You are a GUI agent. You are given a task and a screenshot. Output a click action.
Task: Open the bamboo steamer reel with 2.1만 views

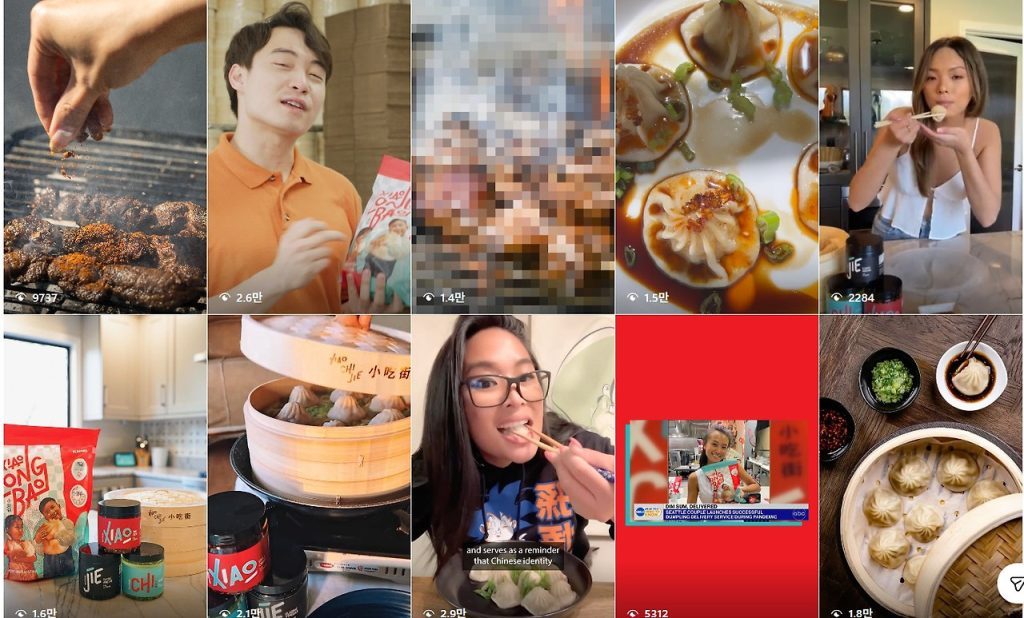coord(309,466)
